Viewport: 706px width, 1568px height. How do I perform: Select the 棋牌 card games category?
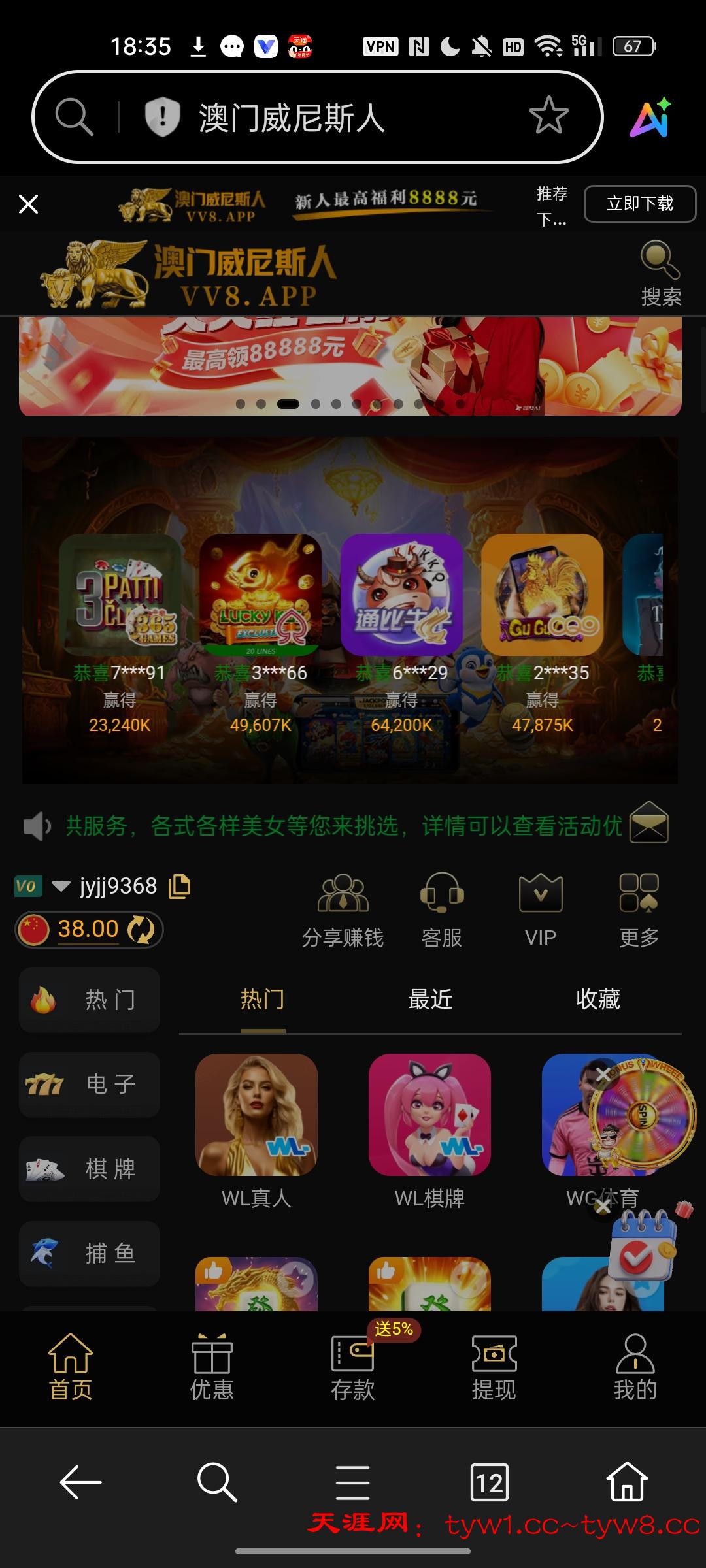[x=90, y=1169]
